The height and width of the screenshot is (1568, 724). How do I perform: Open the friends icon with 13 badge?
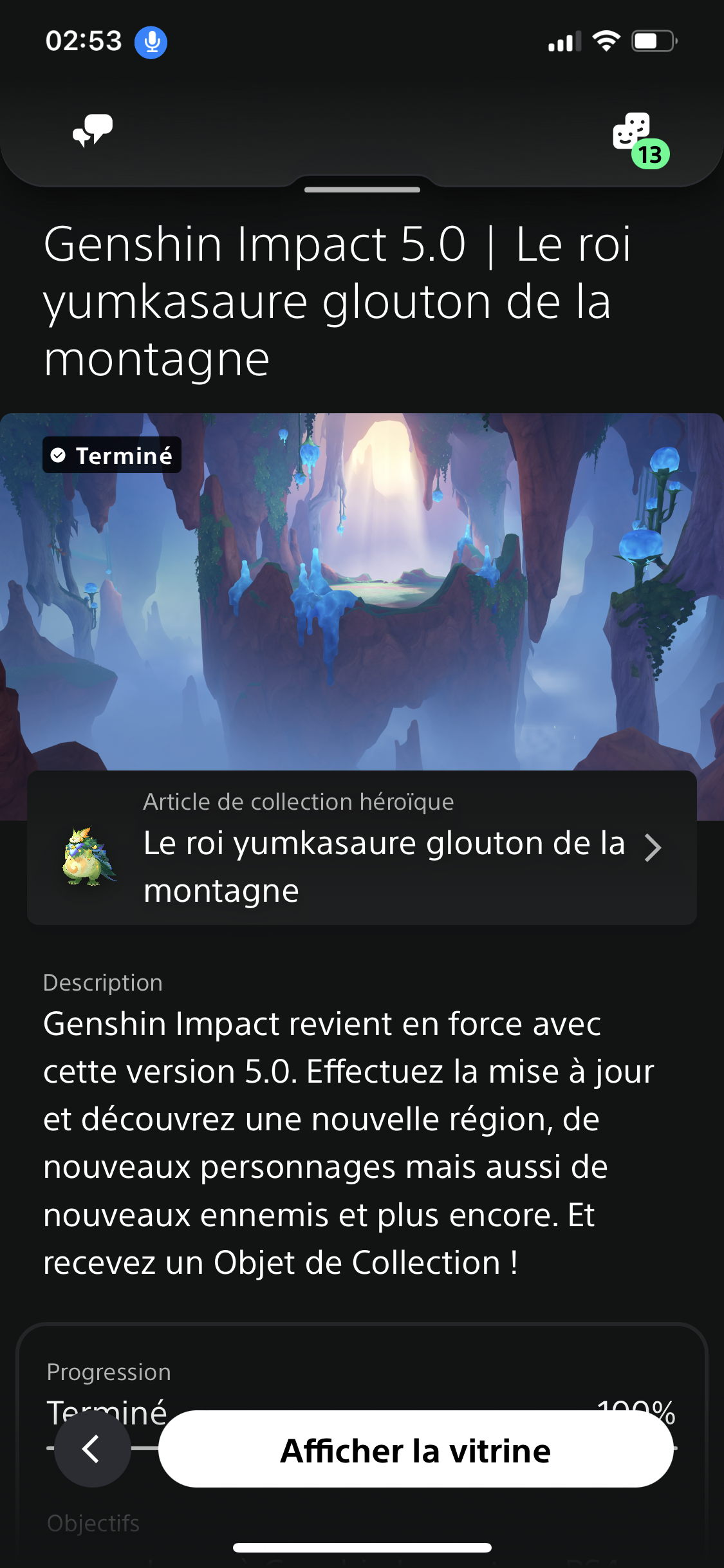[633, 134]
